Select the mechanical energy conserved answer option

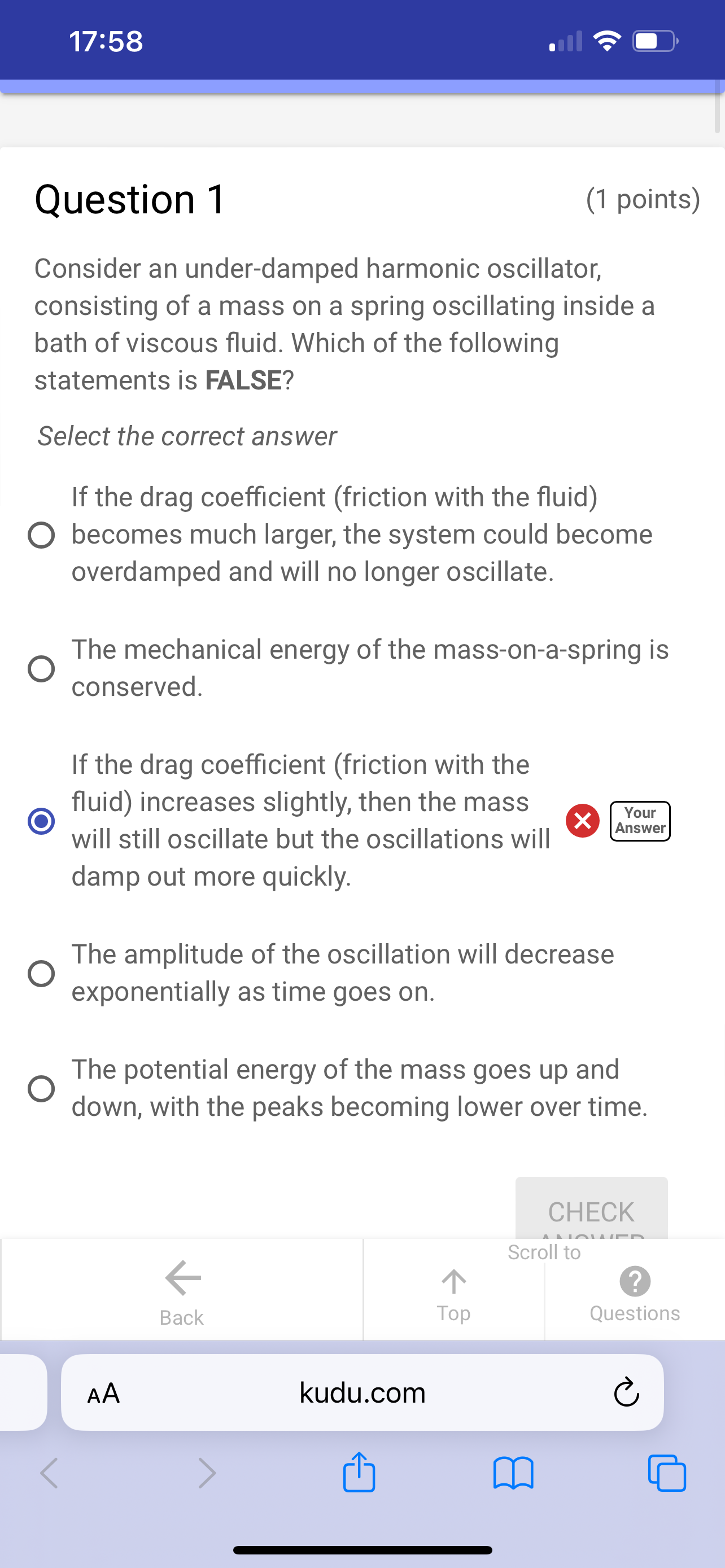coord(40,670)
